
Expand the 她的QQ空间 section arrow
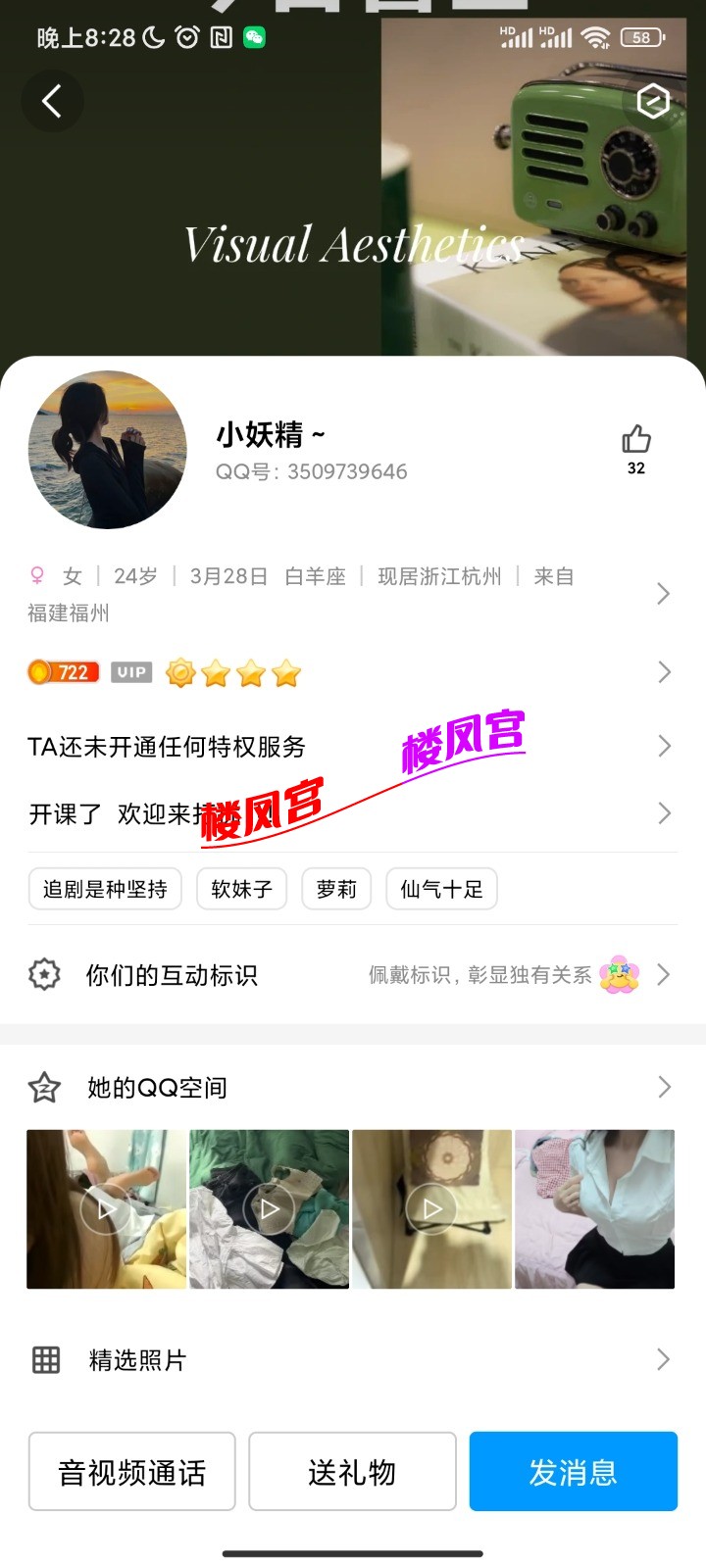666,1087
